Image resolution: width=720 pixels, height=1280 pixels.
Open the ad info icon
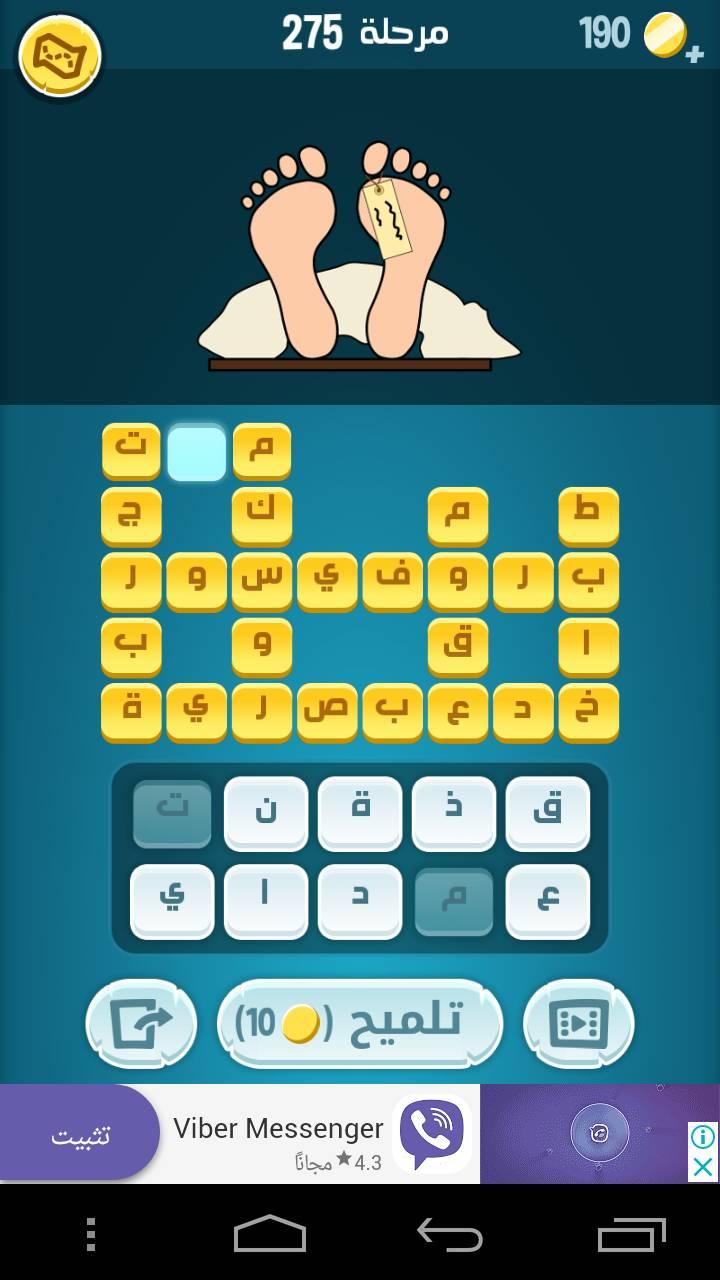(x=703, y=1137)
